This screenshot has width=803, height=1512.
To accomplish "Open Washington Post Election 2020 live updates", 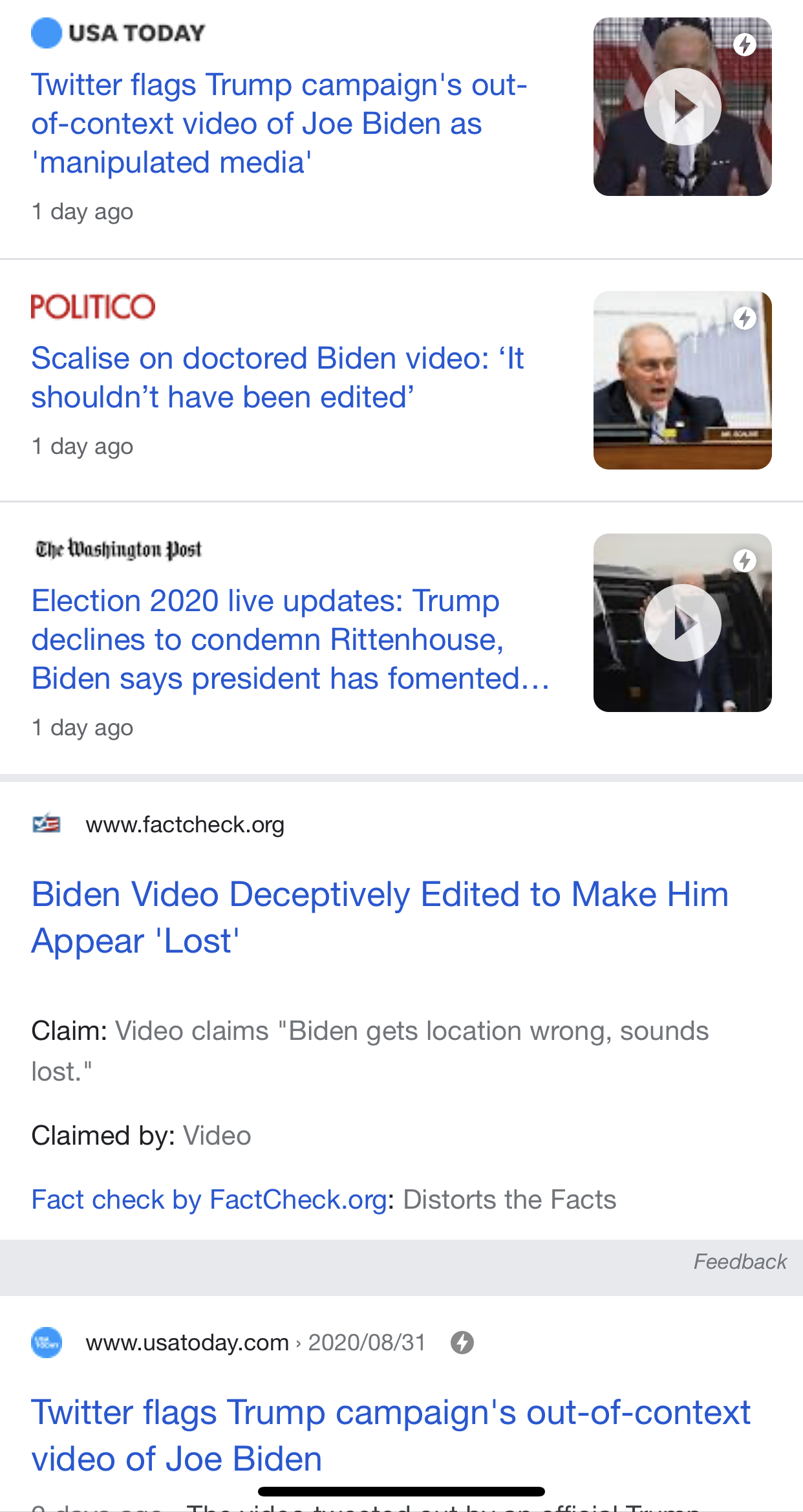I will pyautogui.click(x=290, y=639).
